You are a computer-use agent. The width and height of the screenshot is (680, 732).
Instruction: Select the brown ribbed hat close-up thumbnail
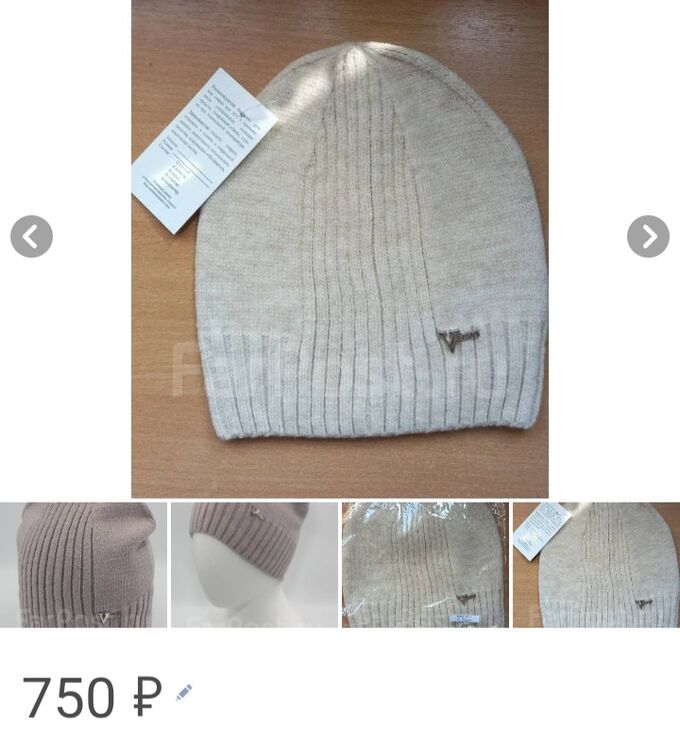(x=83, y=565)
